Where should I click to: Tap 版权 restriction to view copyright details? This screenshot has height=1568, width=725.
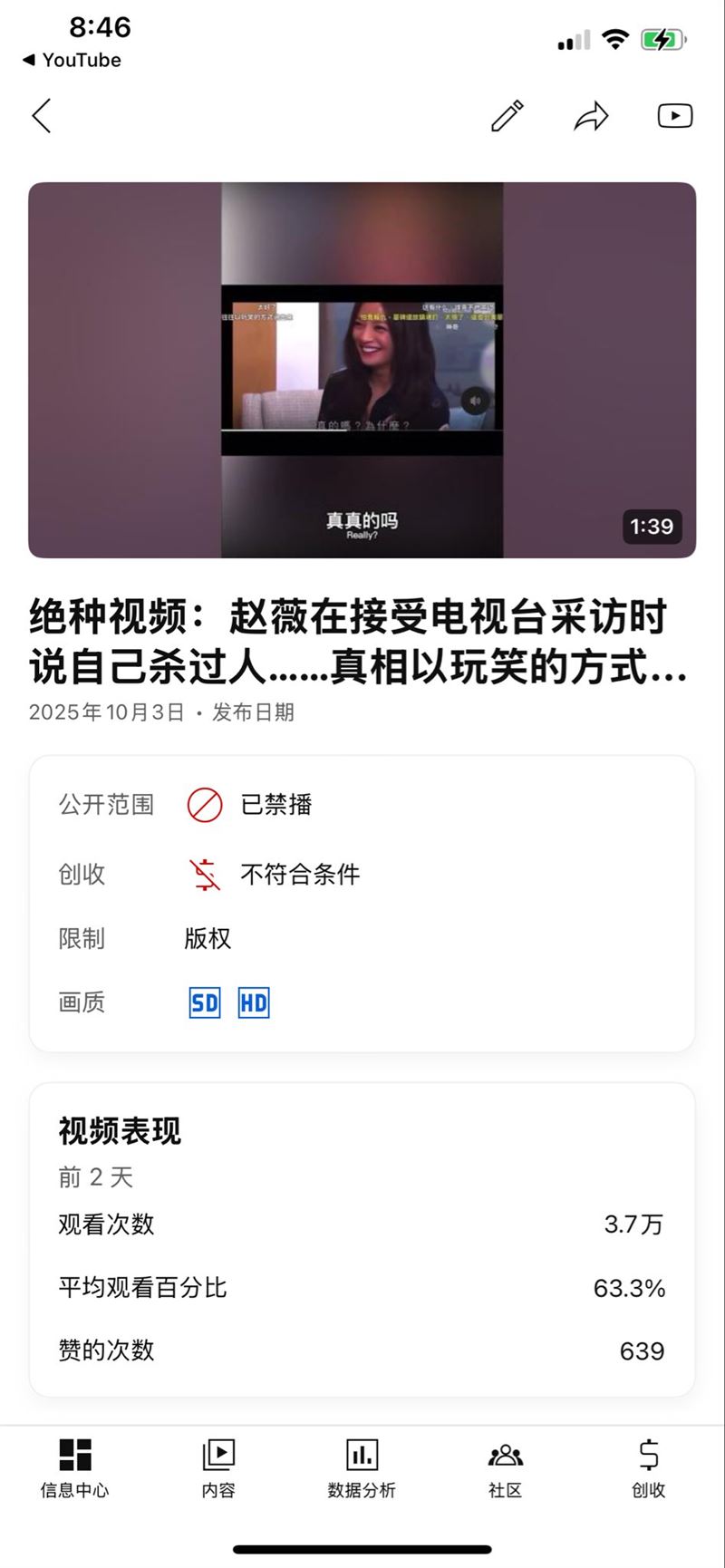(x=207, y=938)
